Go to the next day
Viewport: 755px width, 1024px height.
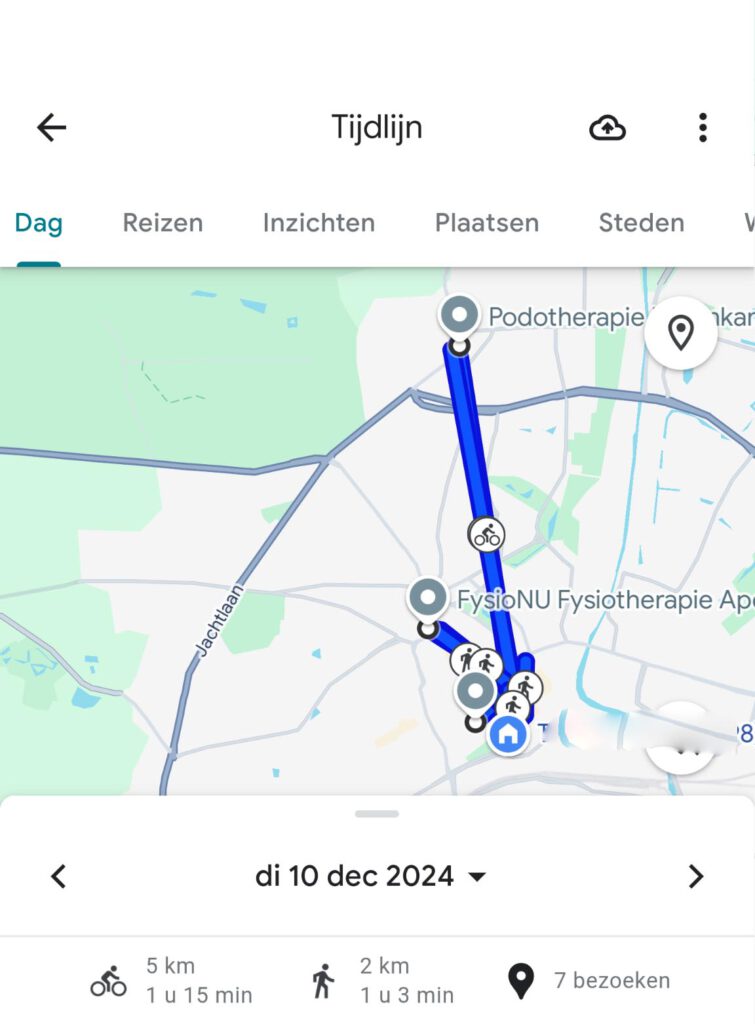[x=695, y=877]
